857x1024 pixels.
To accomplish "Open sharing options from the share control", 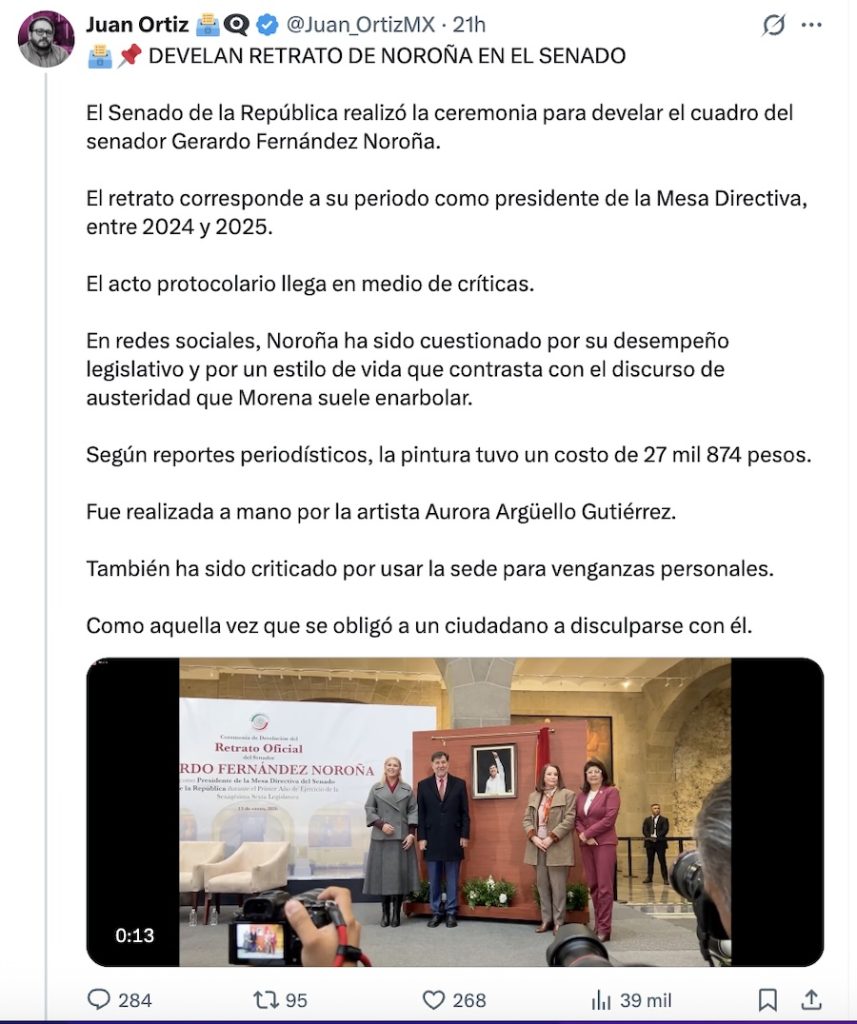I will [812, 1000].
